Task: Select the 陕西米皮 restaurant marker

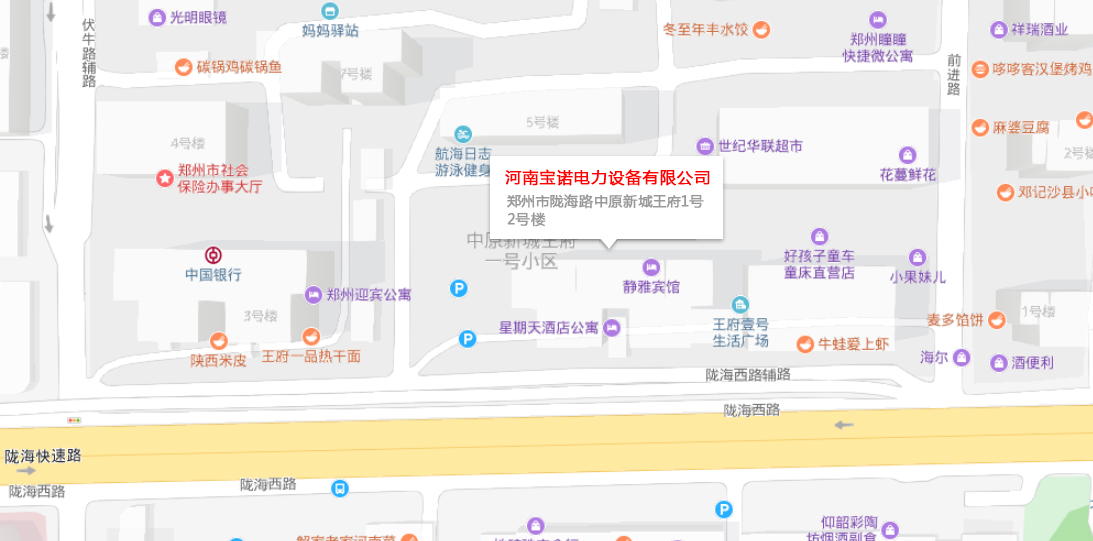Action: 219,339
